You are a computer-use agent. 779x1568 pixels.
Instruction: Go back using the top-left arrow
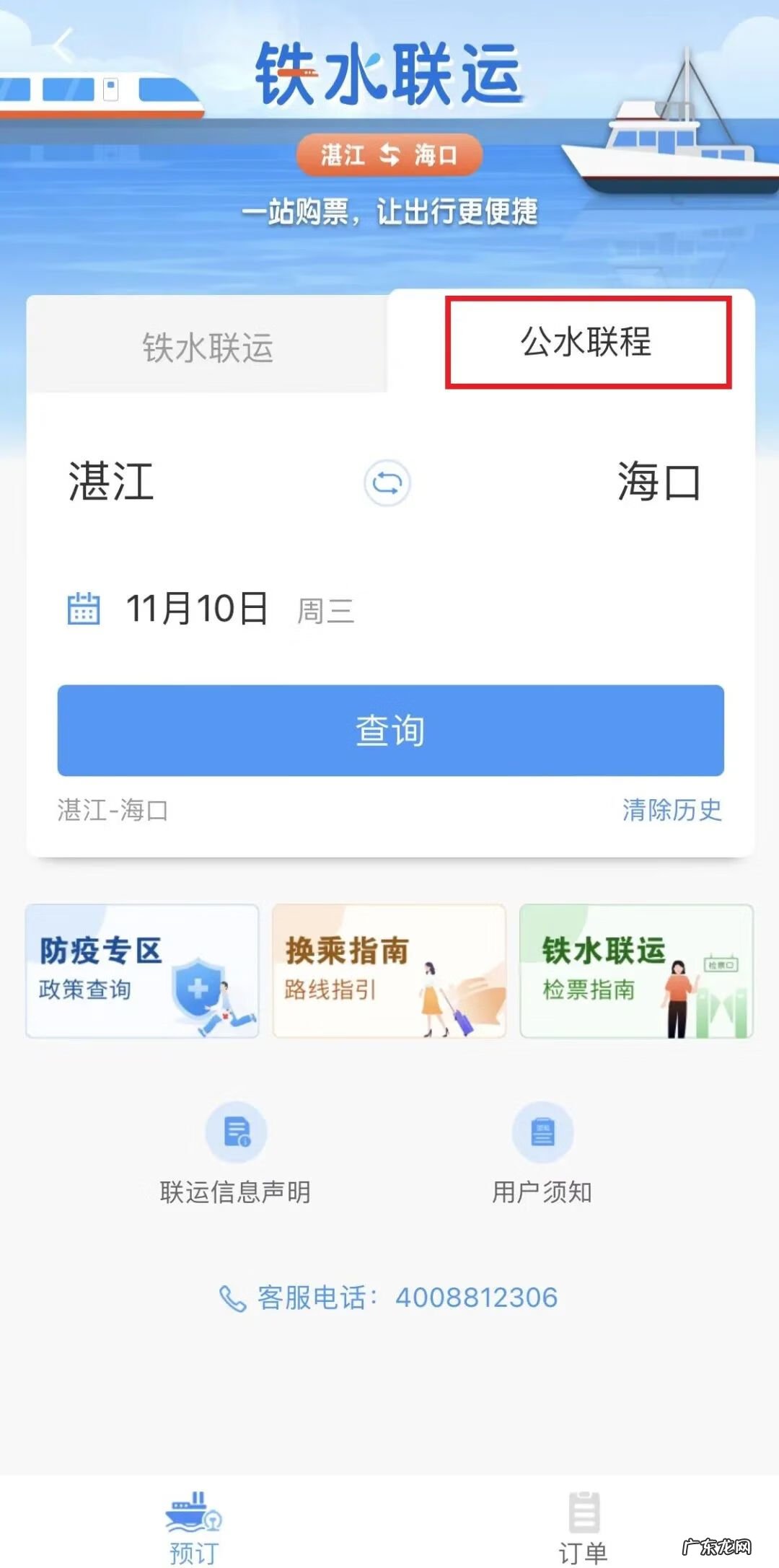tap(63, 46)
